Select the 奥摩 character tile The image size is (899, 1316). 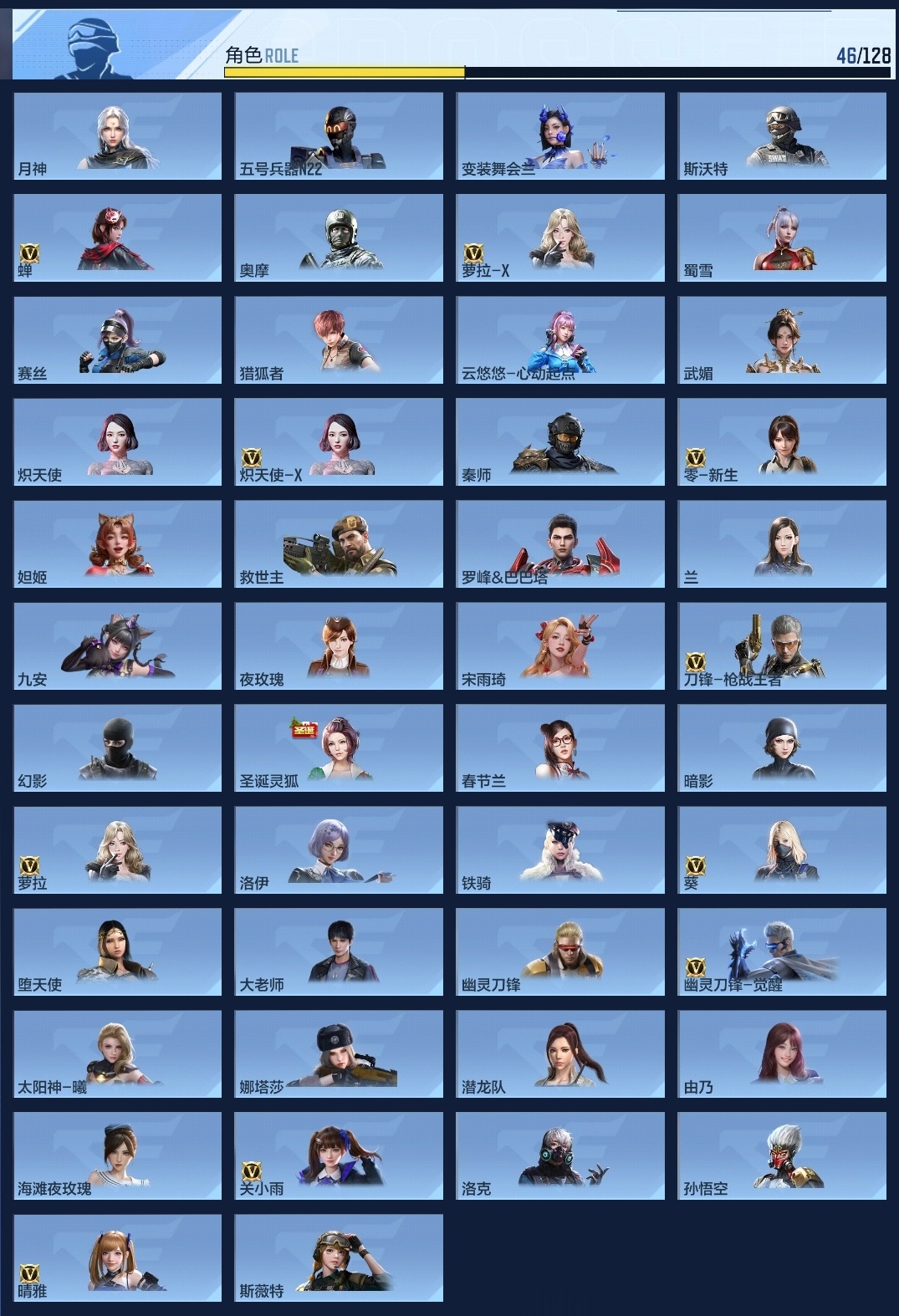tap(339, 237)
